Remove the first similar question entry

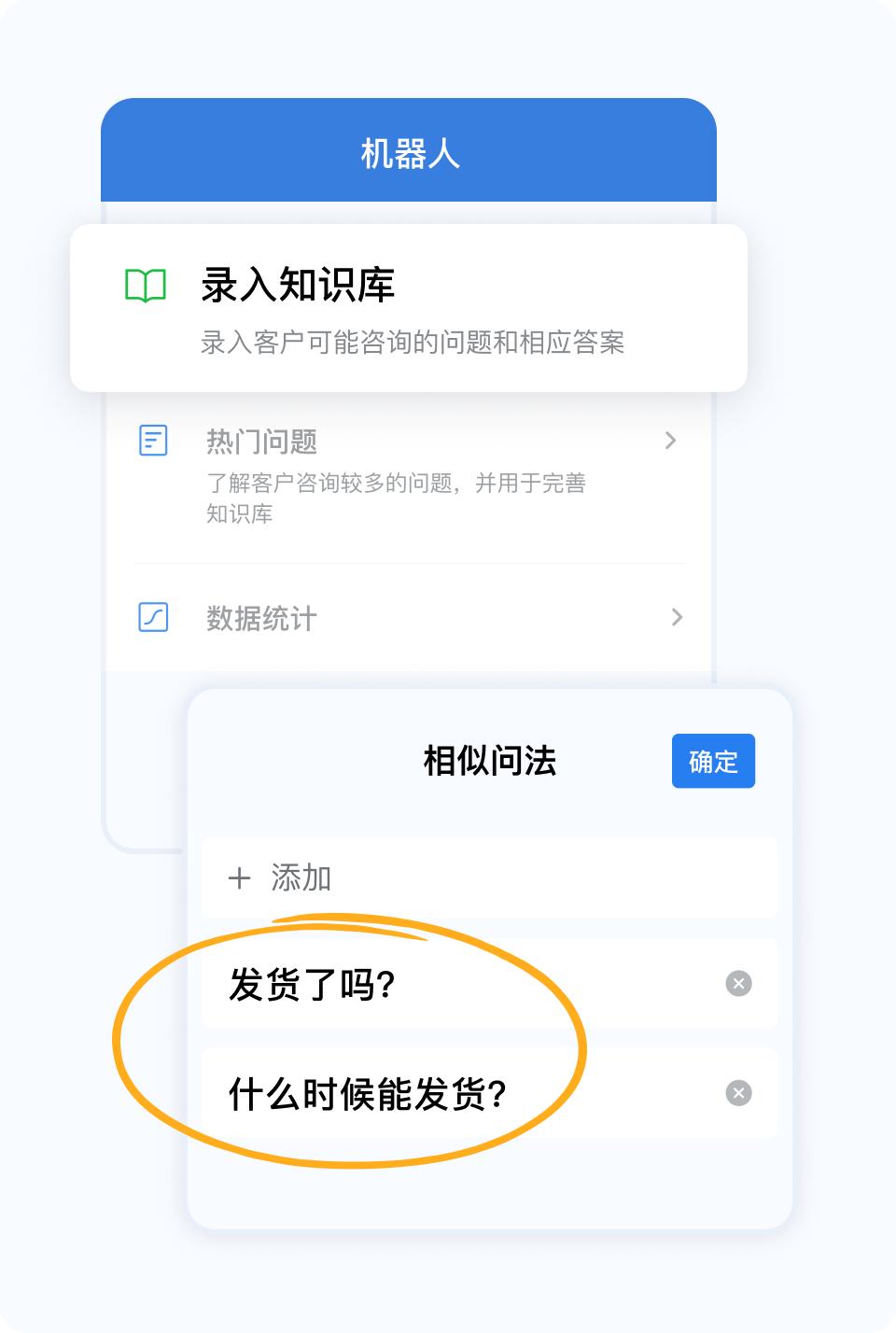click(x=738, y=983)
